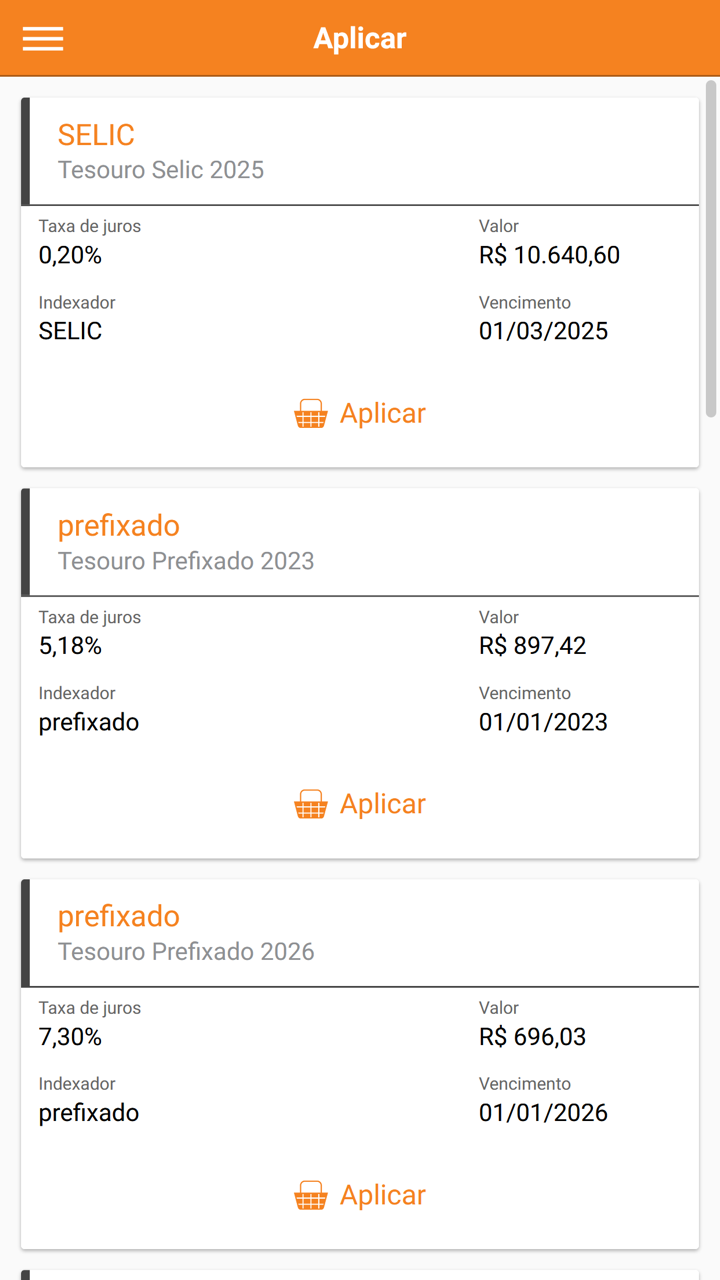720x1280 pixels.
Task: Tap the orange prefixado 2023 card title
Action: click(x=118, y=525)
